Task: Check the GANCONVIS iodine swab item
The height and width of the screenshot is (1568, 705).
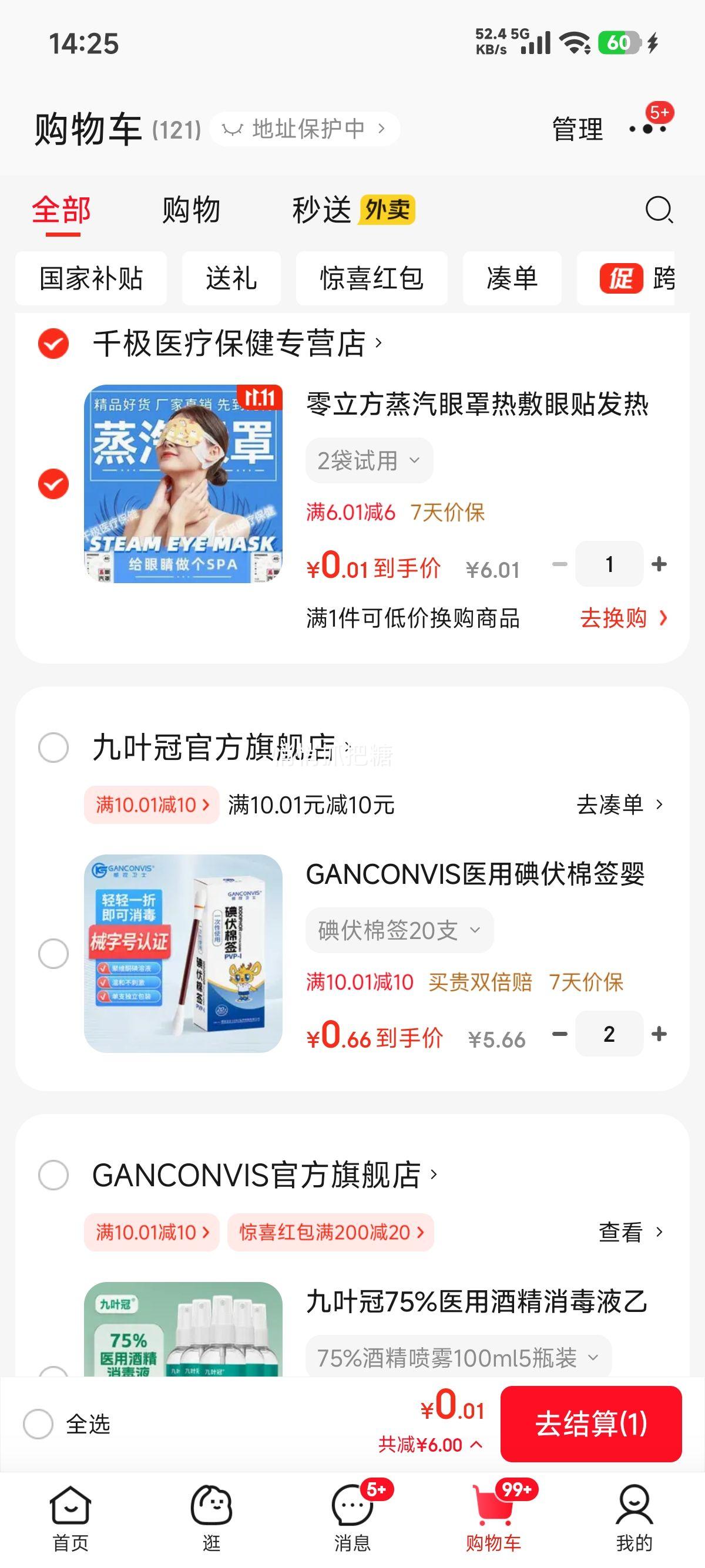Action: pos(53,953)
